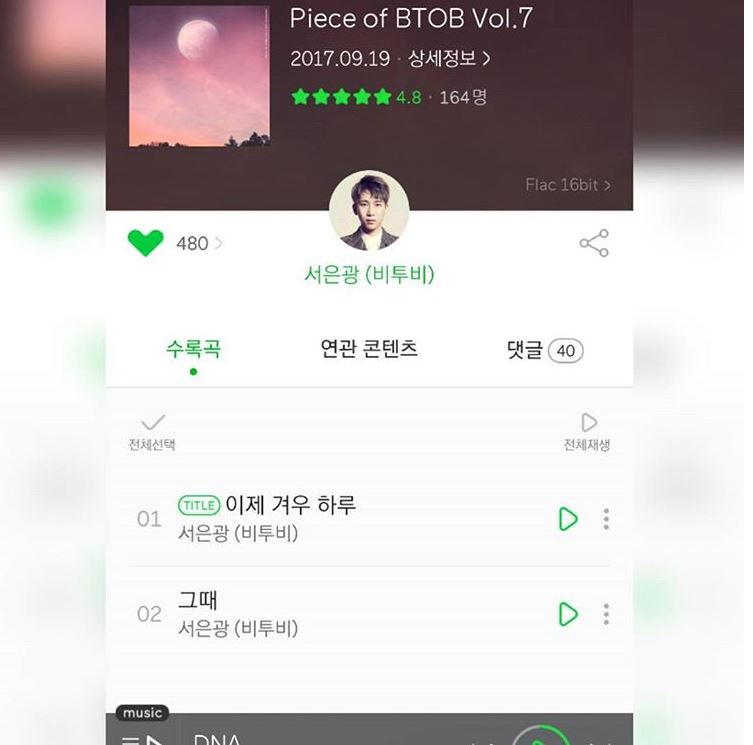Image resolution: width=753 pixels, height=745 pixels.
Task: Open album details via 상세정보
Action: click(x=449, y=59)
